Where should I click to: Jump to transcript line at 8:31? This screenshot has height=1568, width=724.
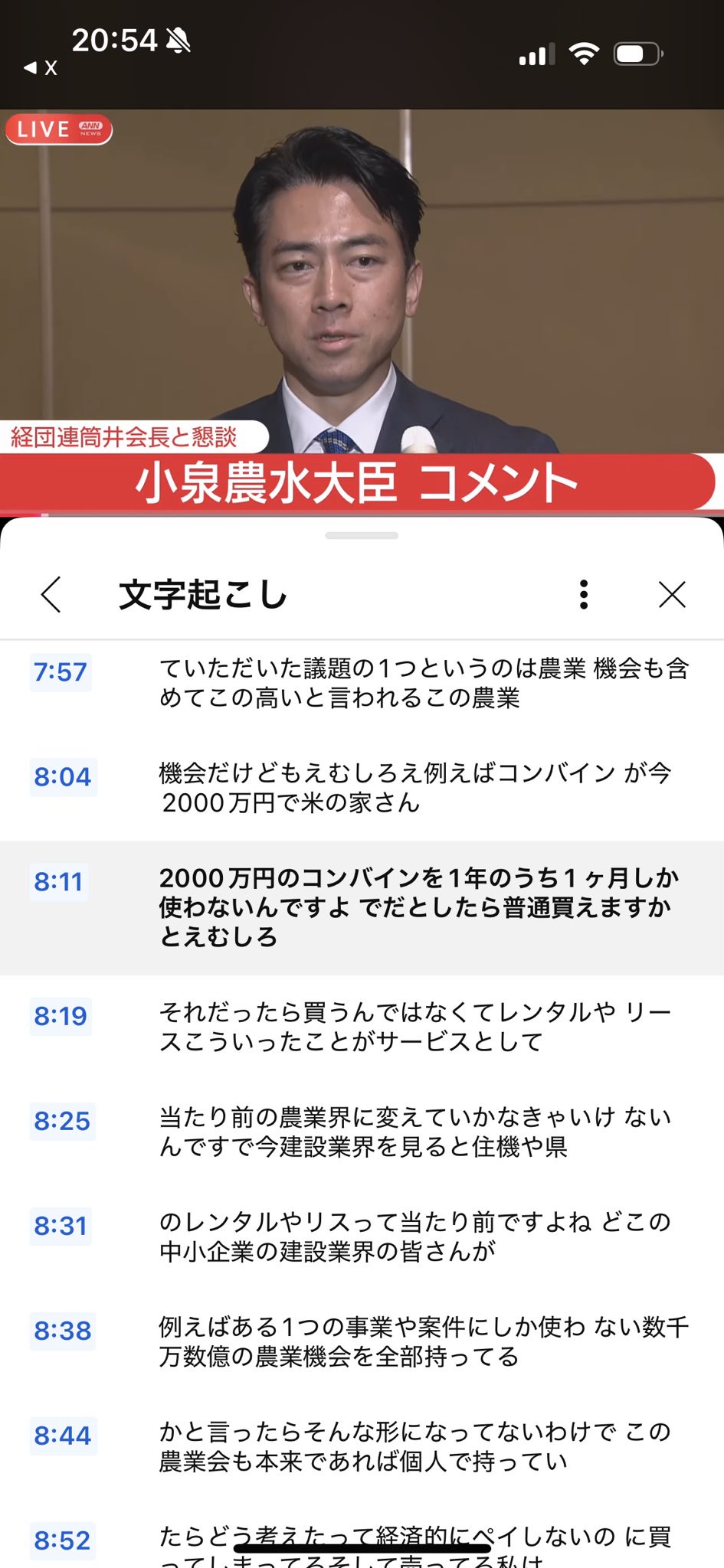(x=362, y=1237)
